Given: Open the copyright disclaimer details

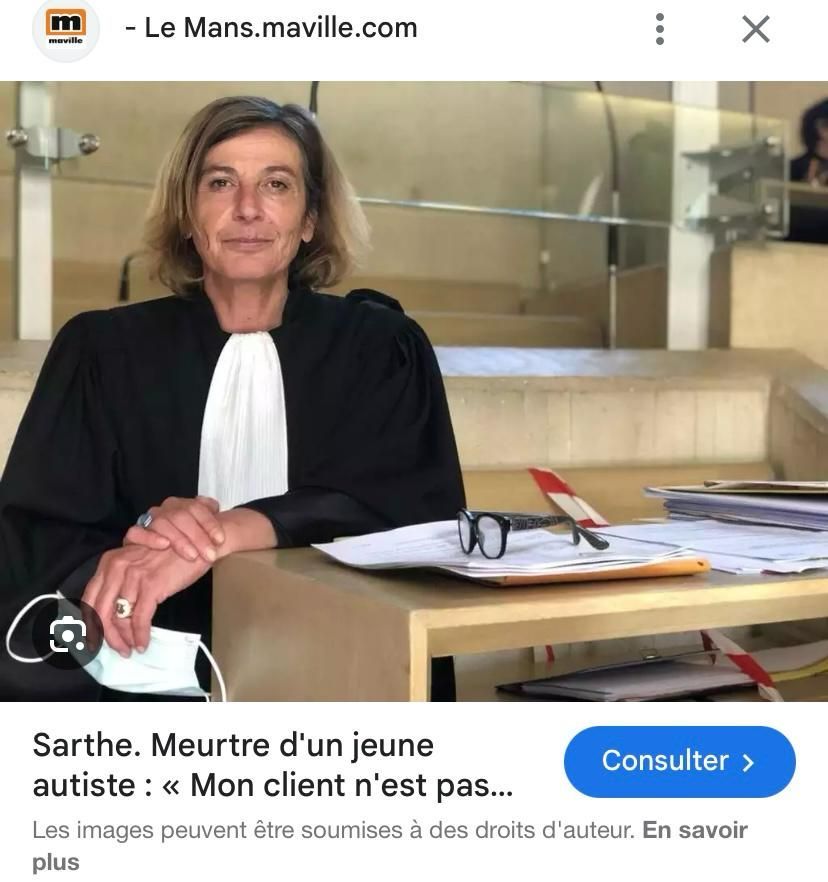Looking at the screenshot, I should [x=697, y=829].
